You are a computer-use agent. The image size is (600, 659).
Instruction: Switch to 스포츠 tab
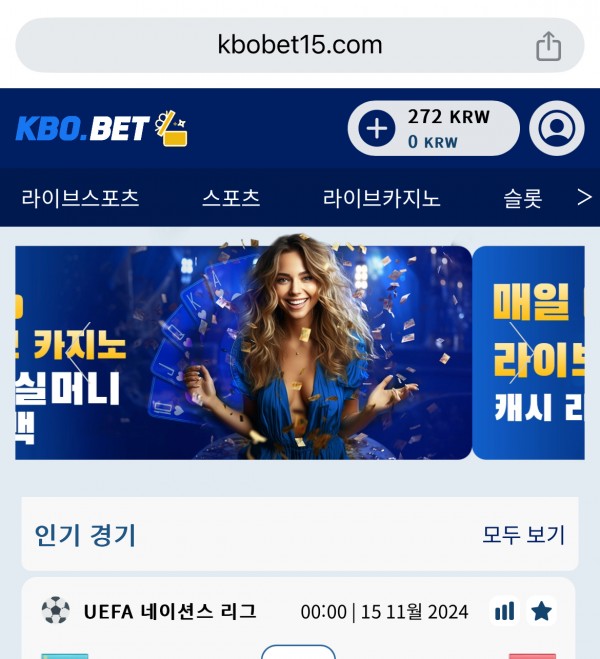(231, 198)
